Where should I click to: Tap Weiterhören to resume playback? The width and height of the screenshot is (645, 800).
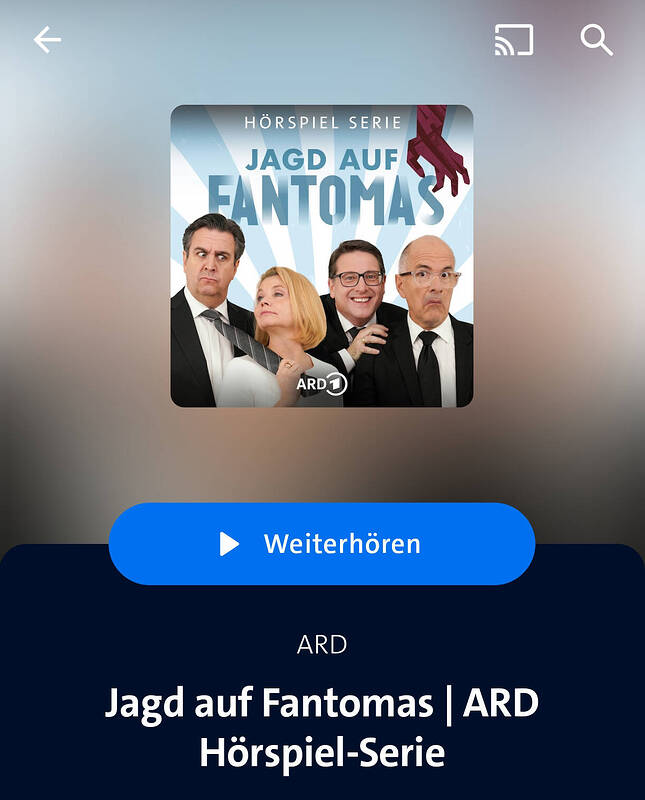[x=322, y=544]
